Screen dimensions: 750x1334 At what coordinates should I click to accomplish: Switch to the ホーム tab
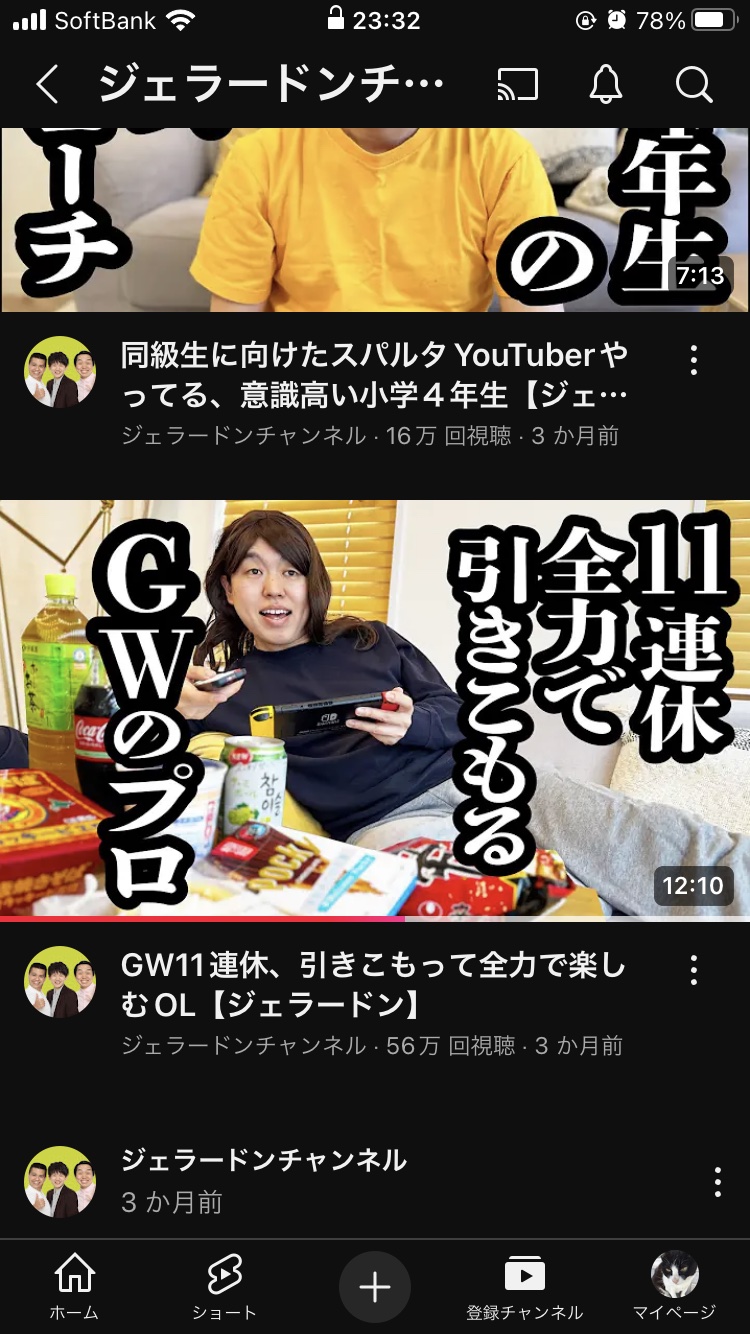pyautogui.click(x=75, y=1287)
